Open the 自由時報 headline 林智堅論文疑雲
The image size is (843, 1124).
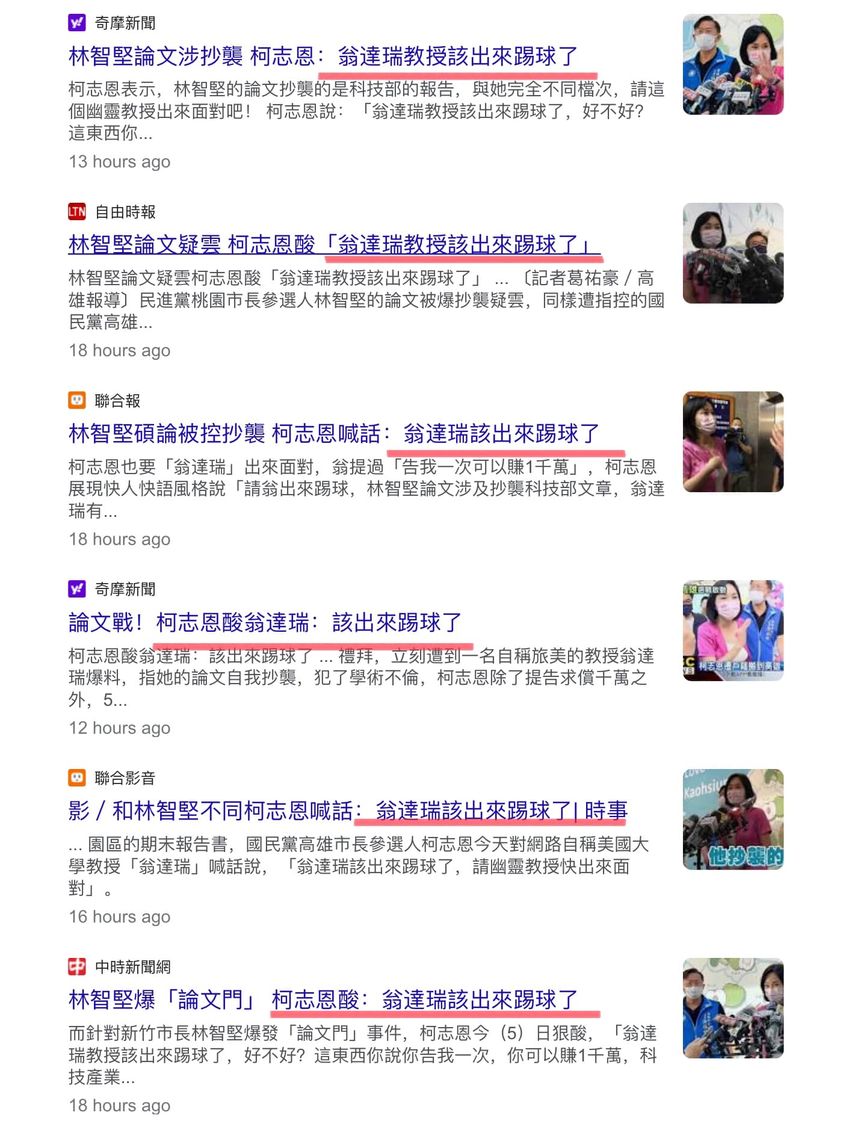(334, 244)
